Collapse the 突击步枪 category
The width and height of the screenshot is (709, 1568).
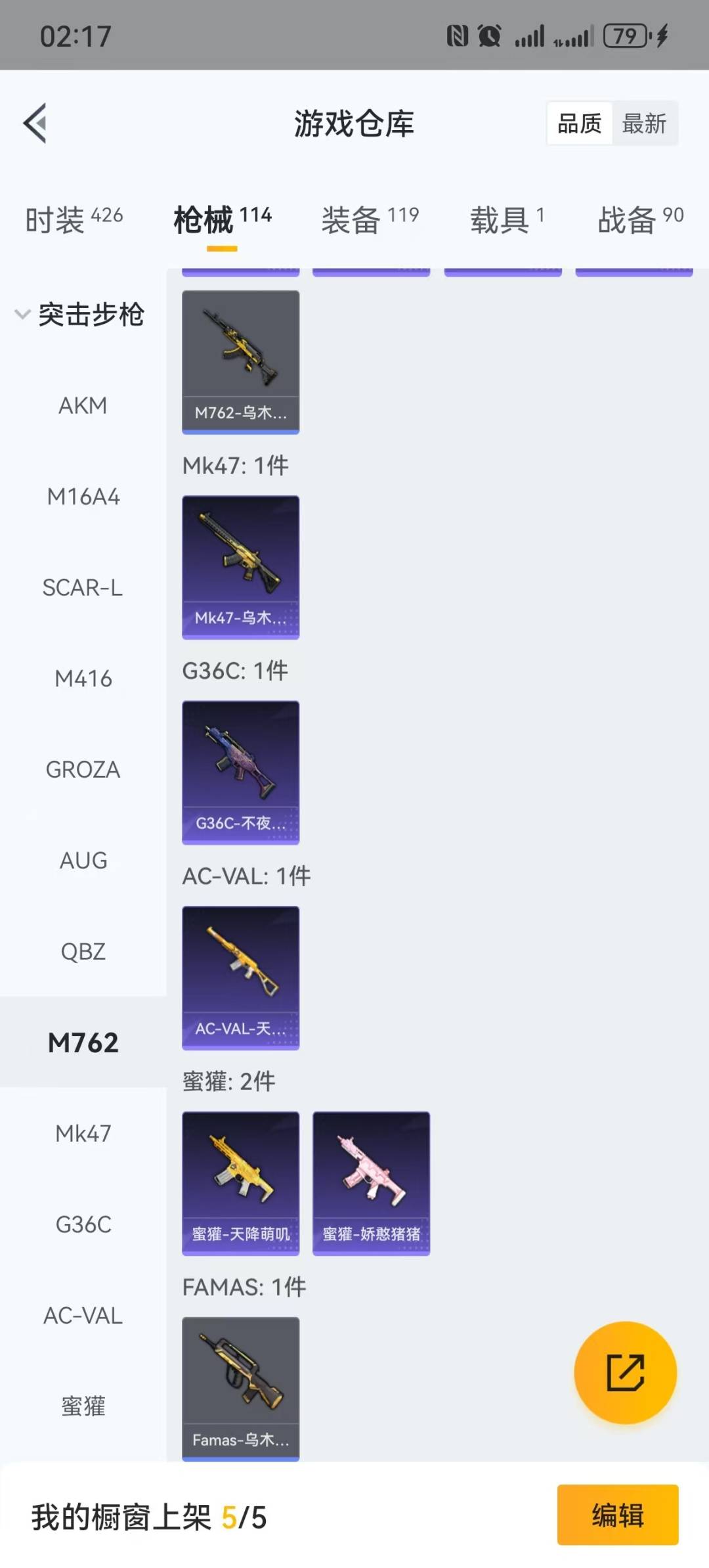click(x=79, y=314)
